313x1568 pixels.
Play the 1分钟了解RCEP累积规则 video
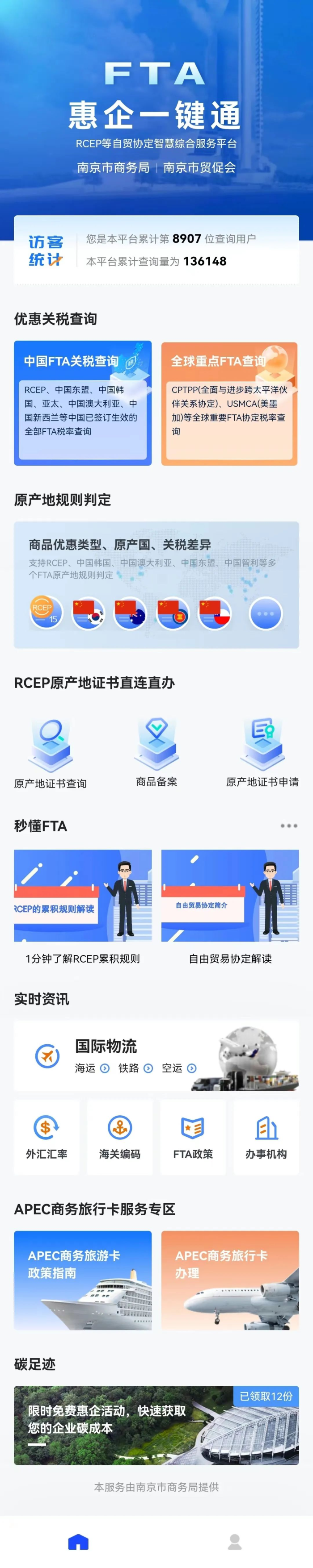tap(83, 895)
